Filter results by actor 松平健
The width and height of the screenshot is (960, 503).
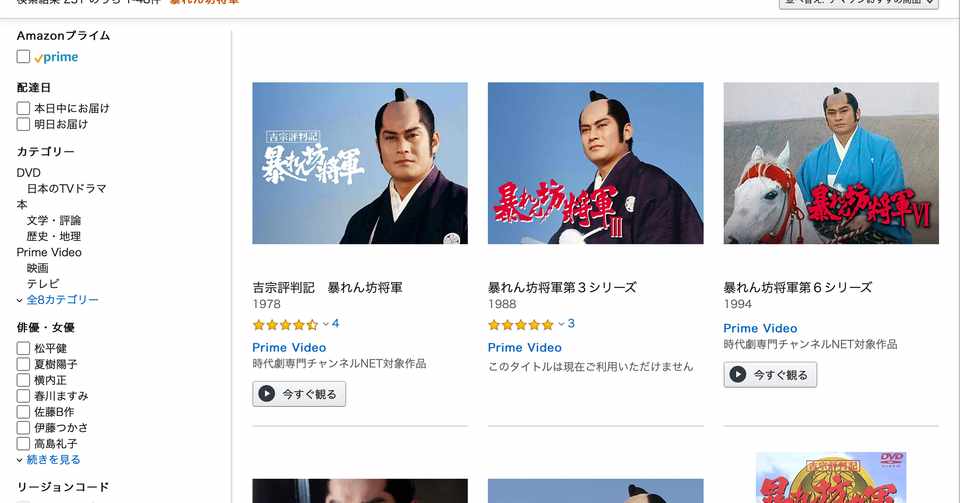(x=23, y=348)
